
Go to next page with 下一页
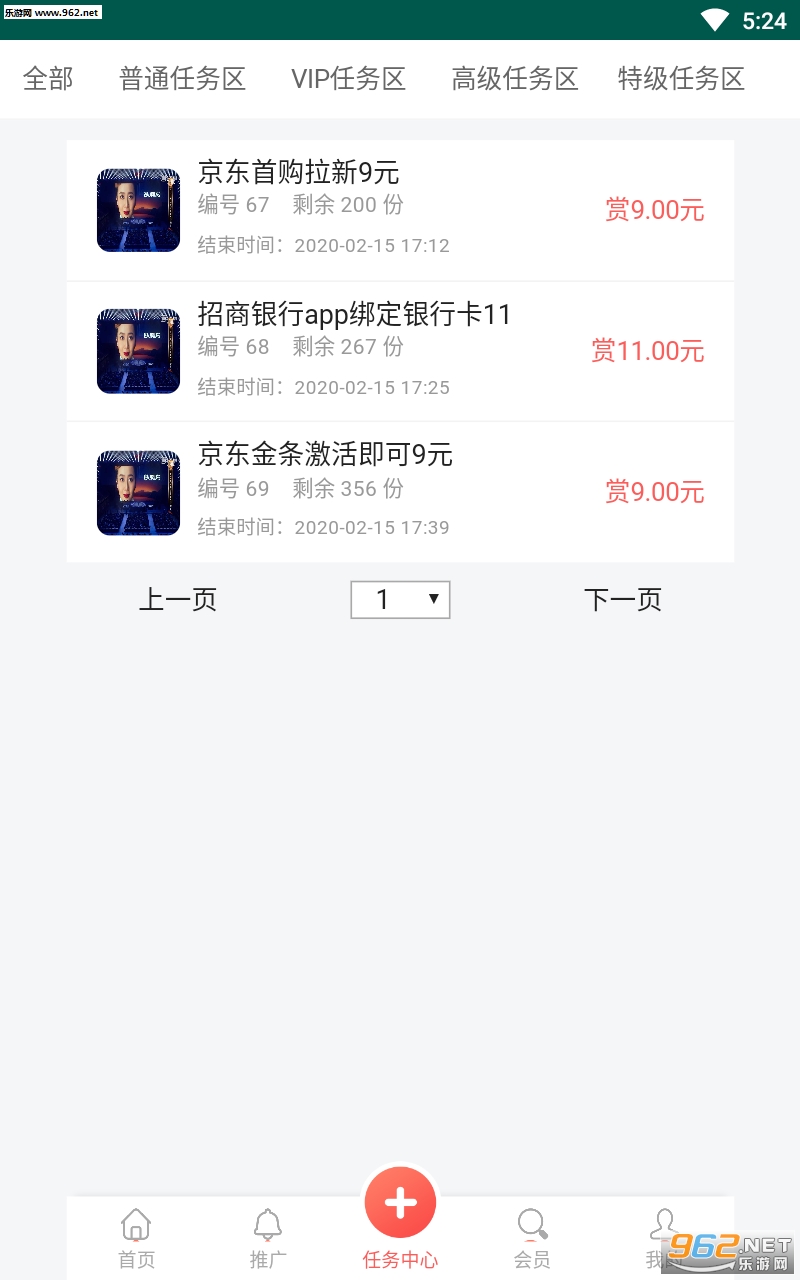point(622,600)
